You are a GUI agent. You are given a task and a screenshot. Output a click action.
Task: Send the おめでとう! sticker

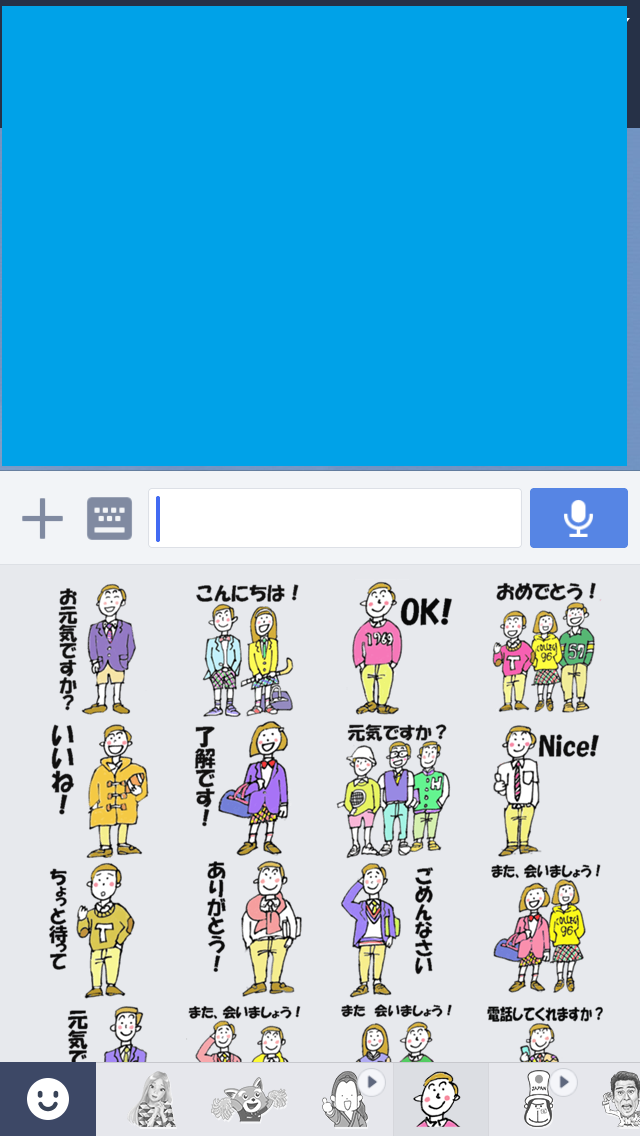click(546, 648)
